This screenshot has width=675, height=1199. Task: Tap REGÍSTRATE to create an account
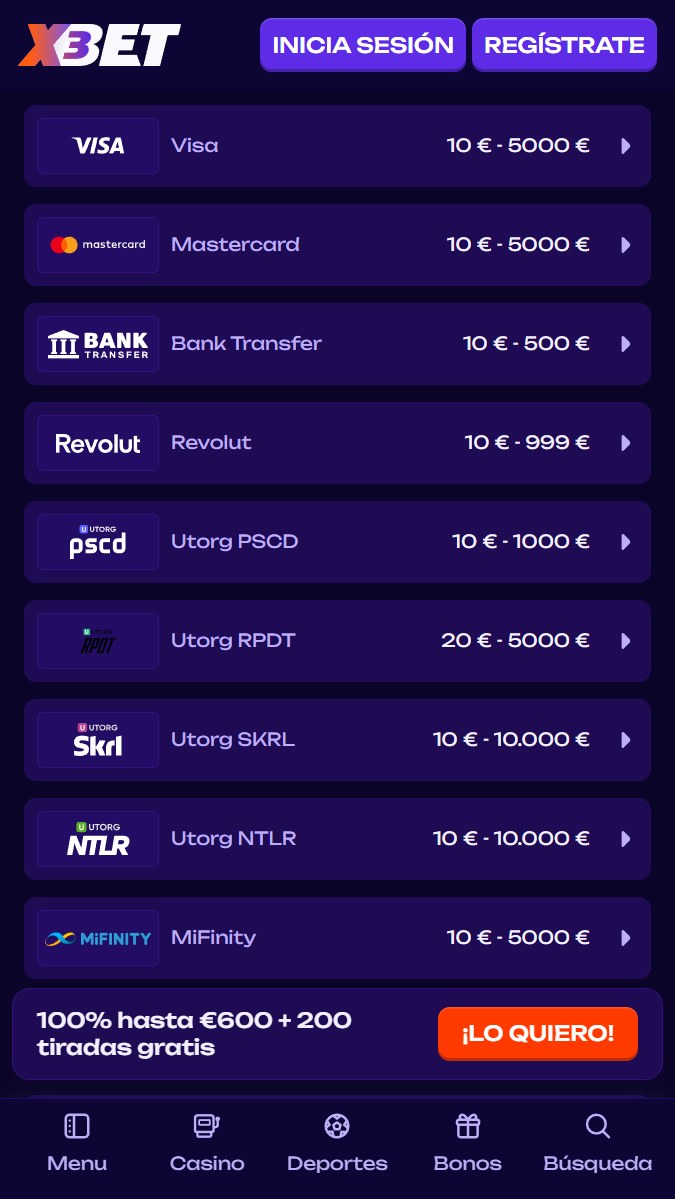click(564, 45)
